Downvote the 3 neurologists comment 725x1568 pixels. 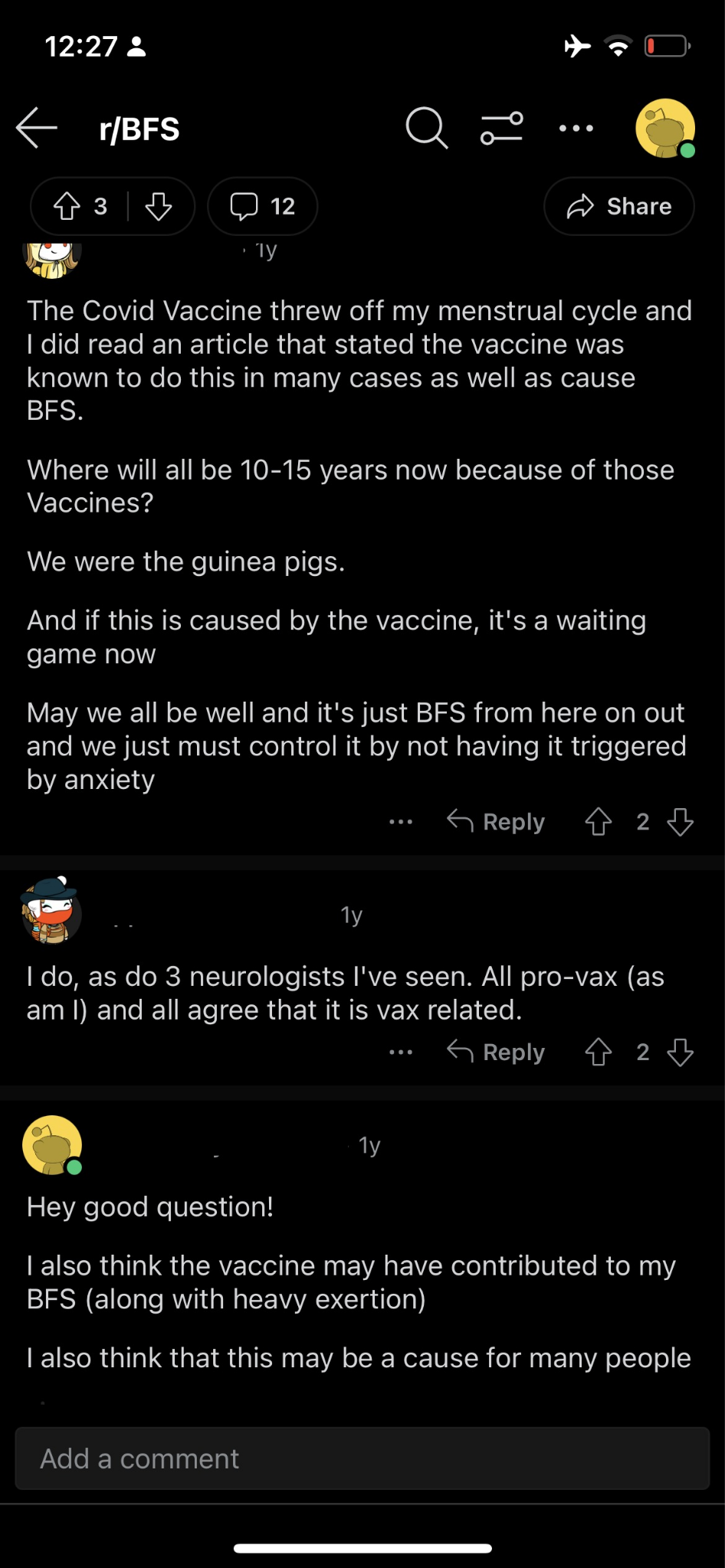point(680,1052)
